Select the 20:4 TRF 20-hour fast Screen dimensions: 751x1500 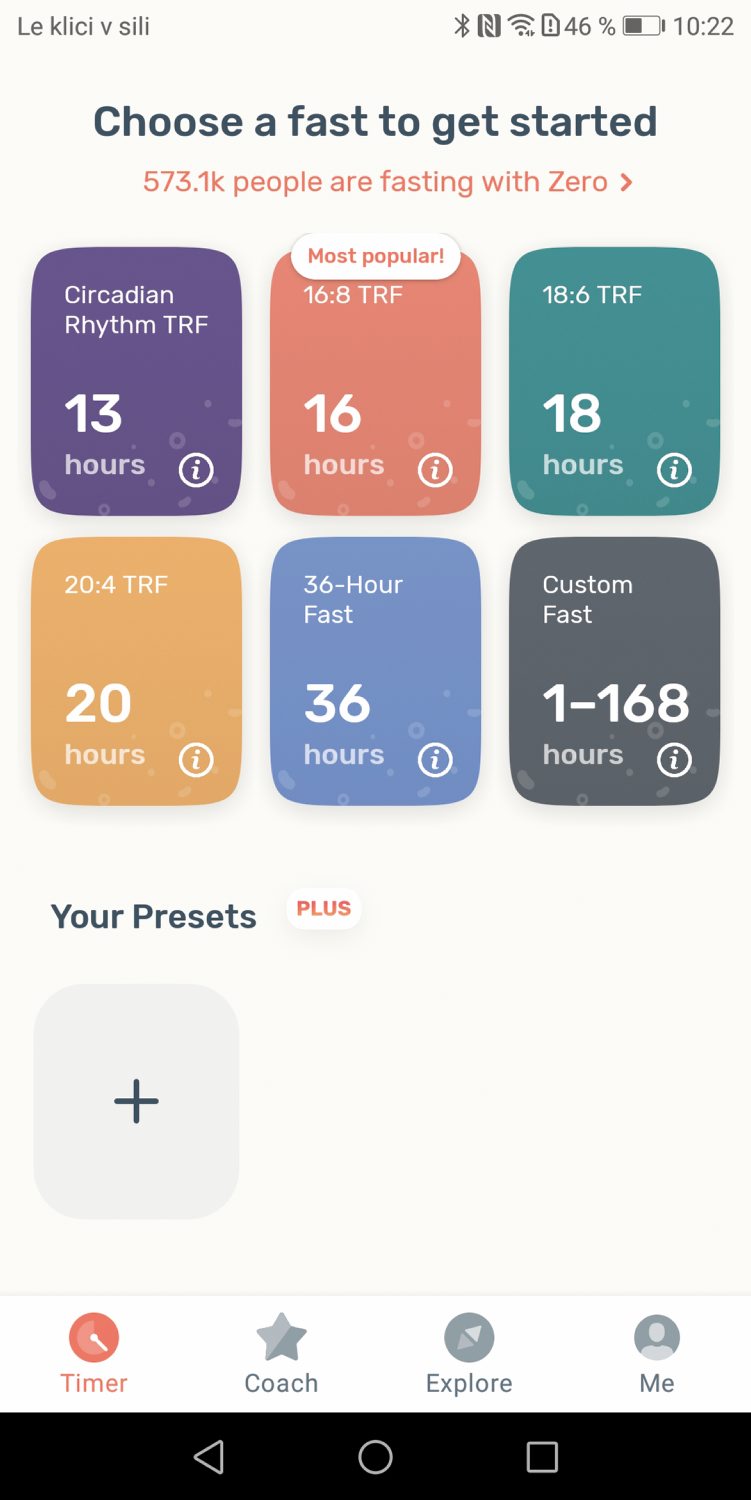(x=136, y=671)
